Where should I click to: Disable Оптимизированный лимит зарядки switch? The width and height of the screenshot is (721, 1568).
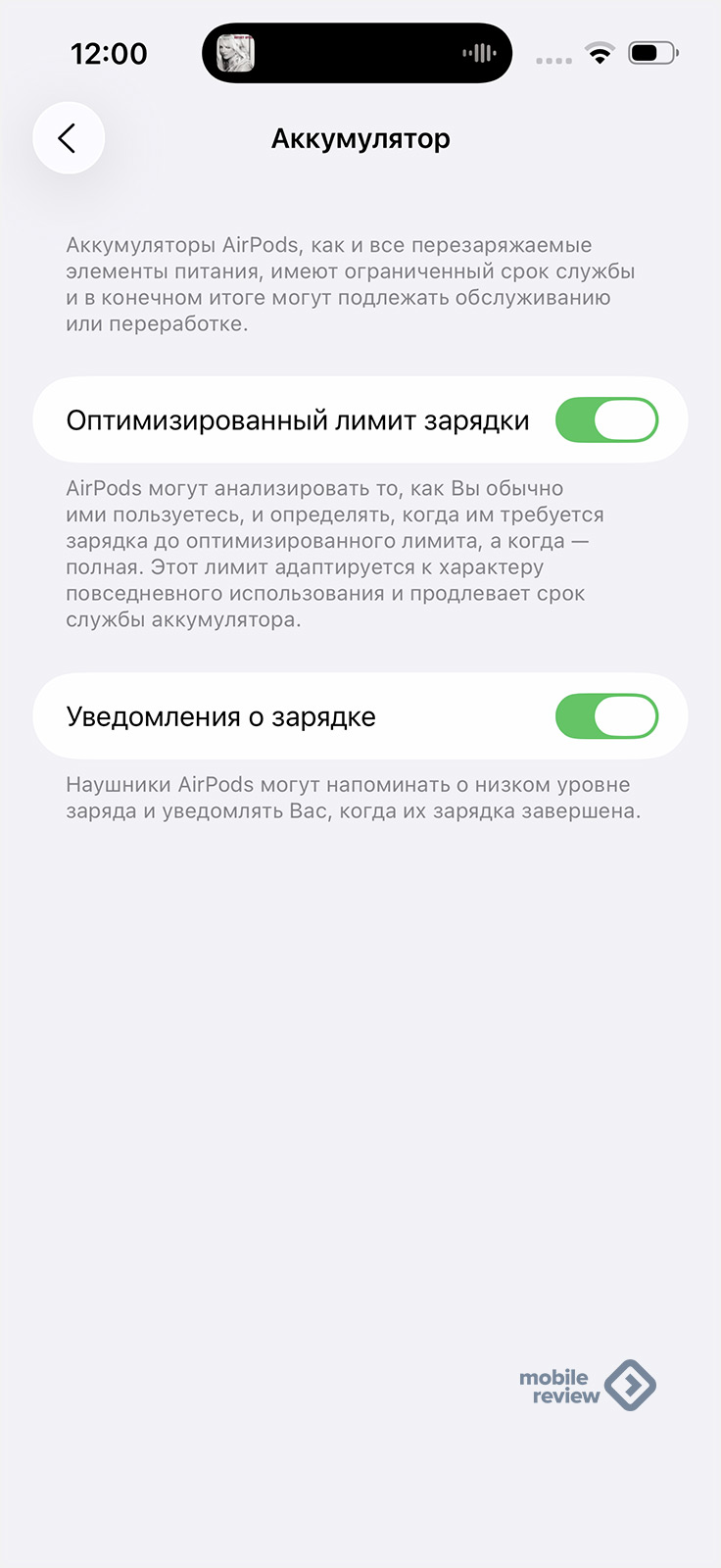[606, 420]
